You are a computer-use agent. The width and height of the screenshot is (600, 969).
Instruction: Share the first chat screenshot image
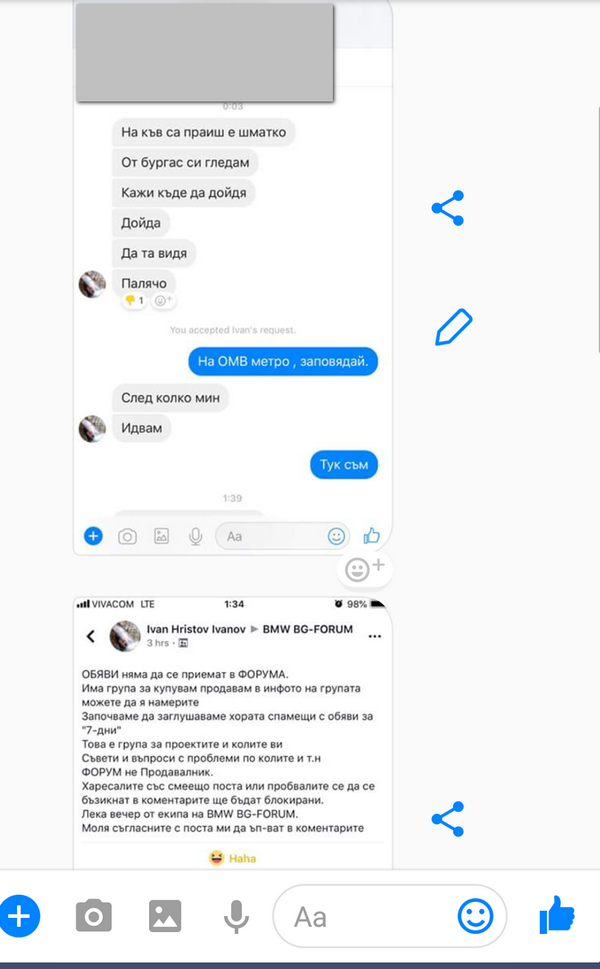[x=447, y=208]
